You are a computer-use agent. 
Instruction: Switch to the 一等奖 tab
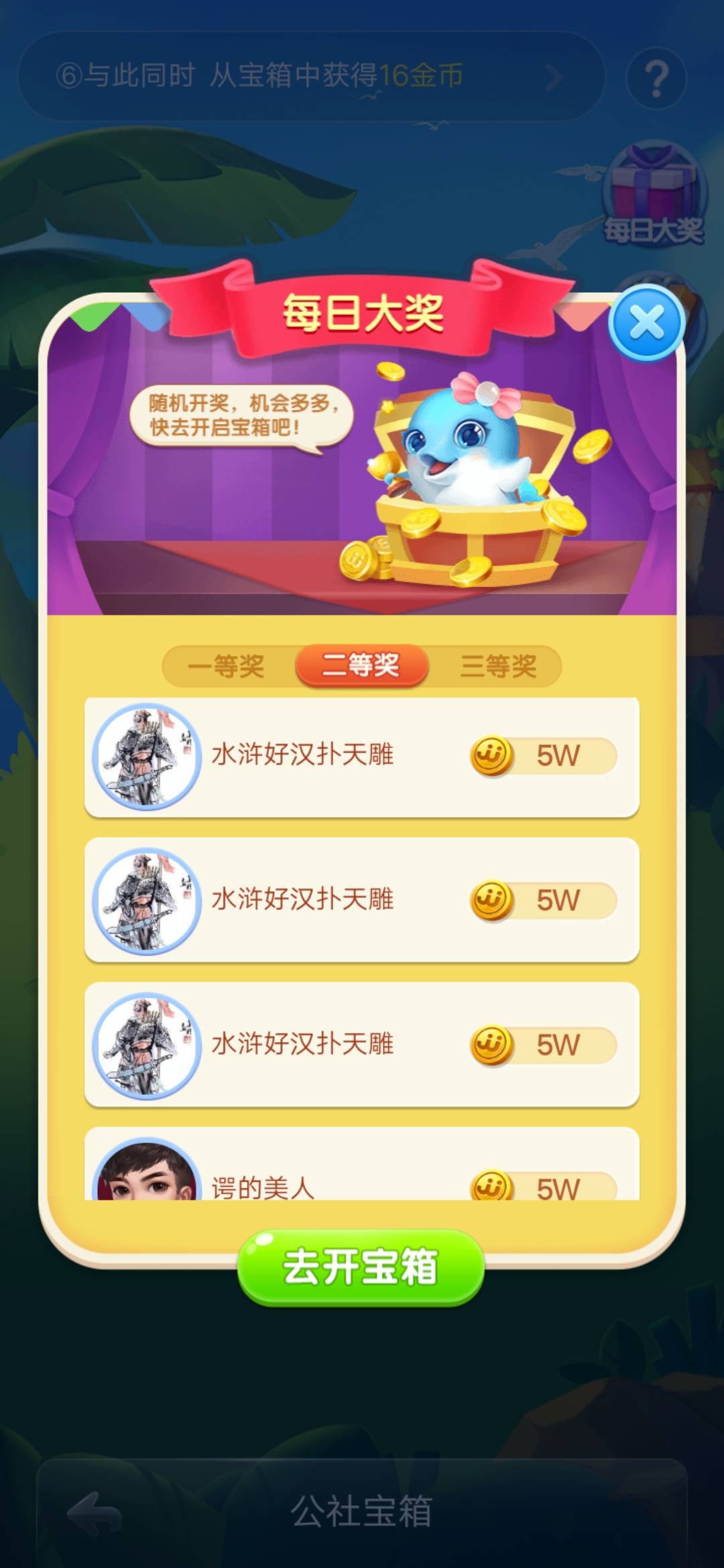click(228, 665)
